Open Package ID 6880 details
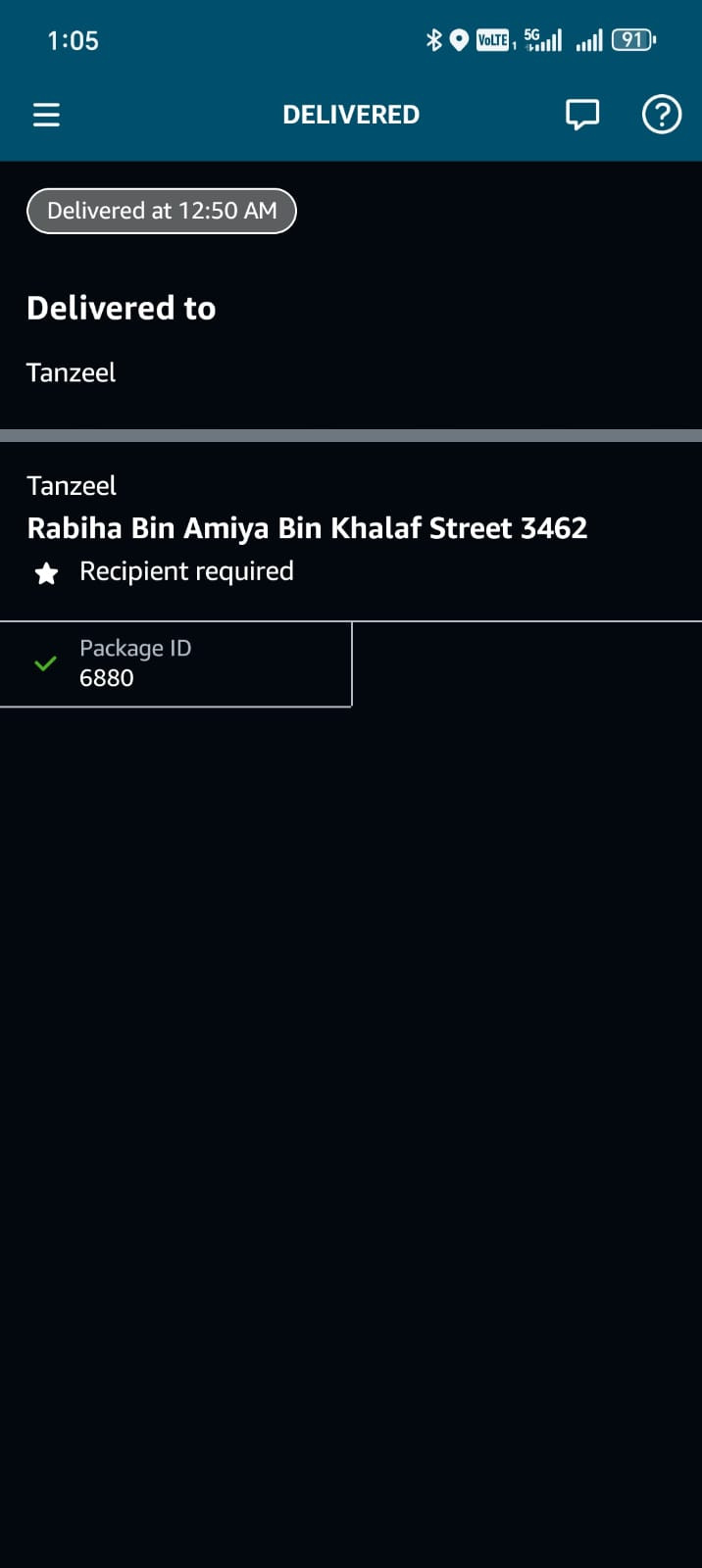702x1568 pixels. pos(175,663)
